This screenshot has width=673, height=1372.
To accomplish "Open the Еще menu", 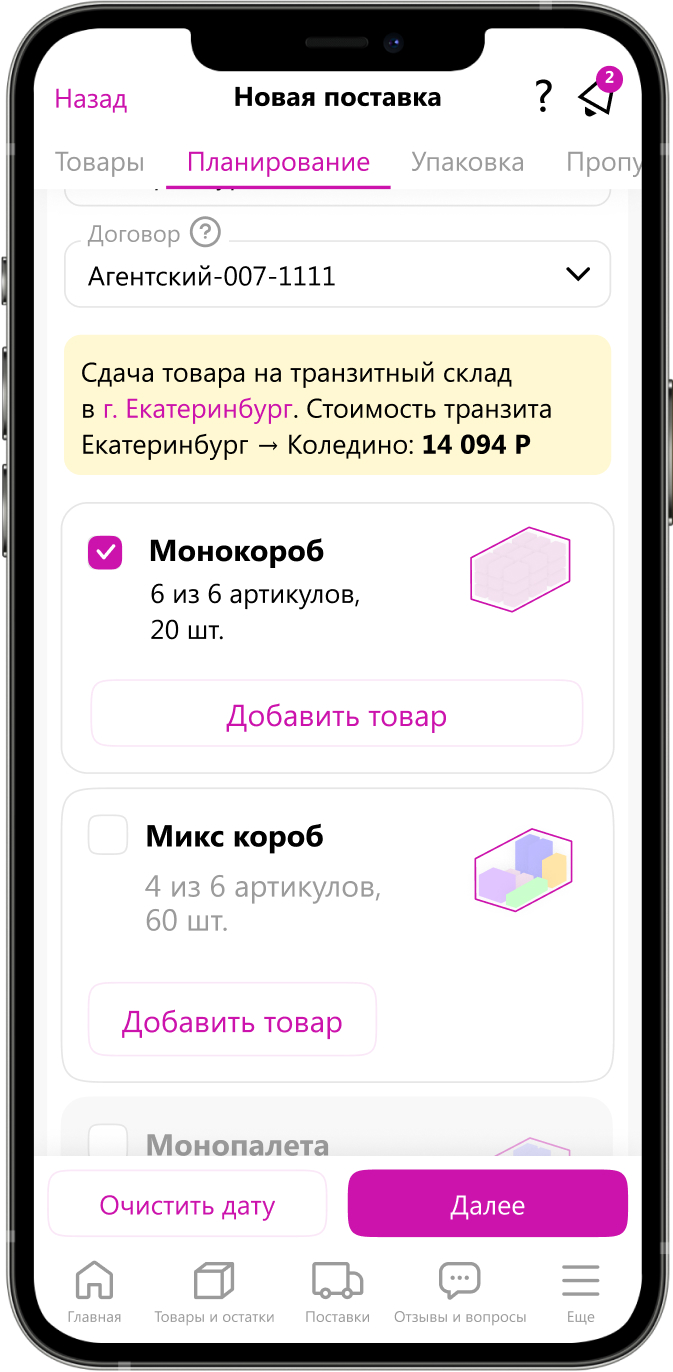I will click(x=580, y=1293).
